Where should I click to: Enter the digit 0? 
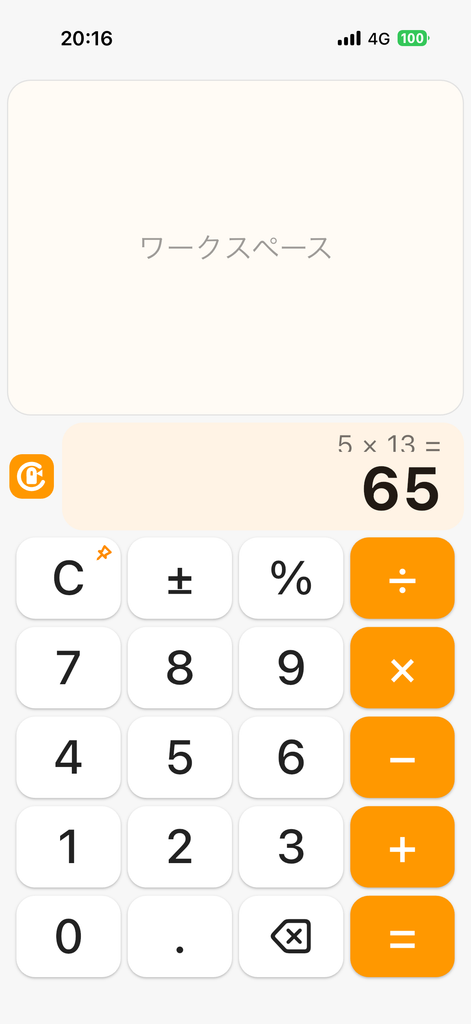tap(69, 936)
